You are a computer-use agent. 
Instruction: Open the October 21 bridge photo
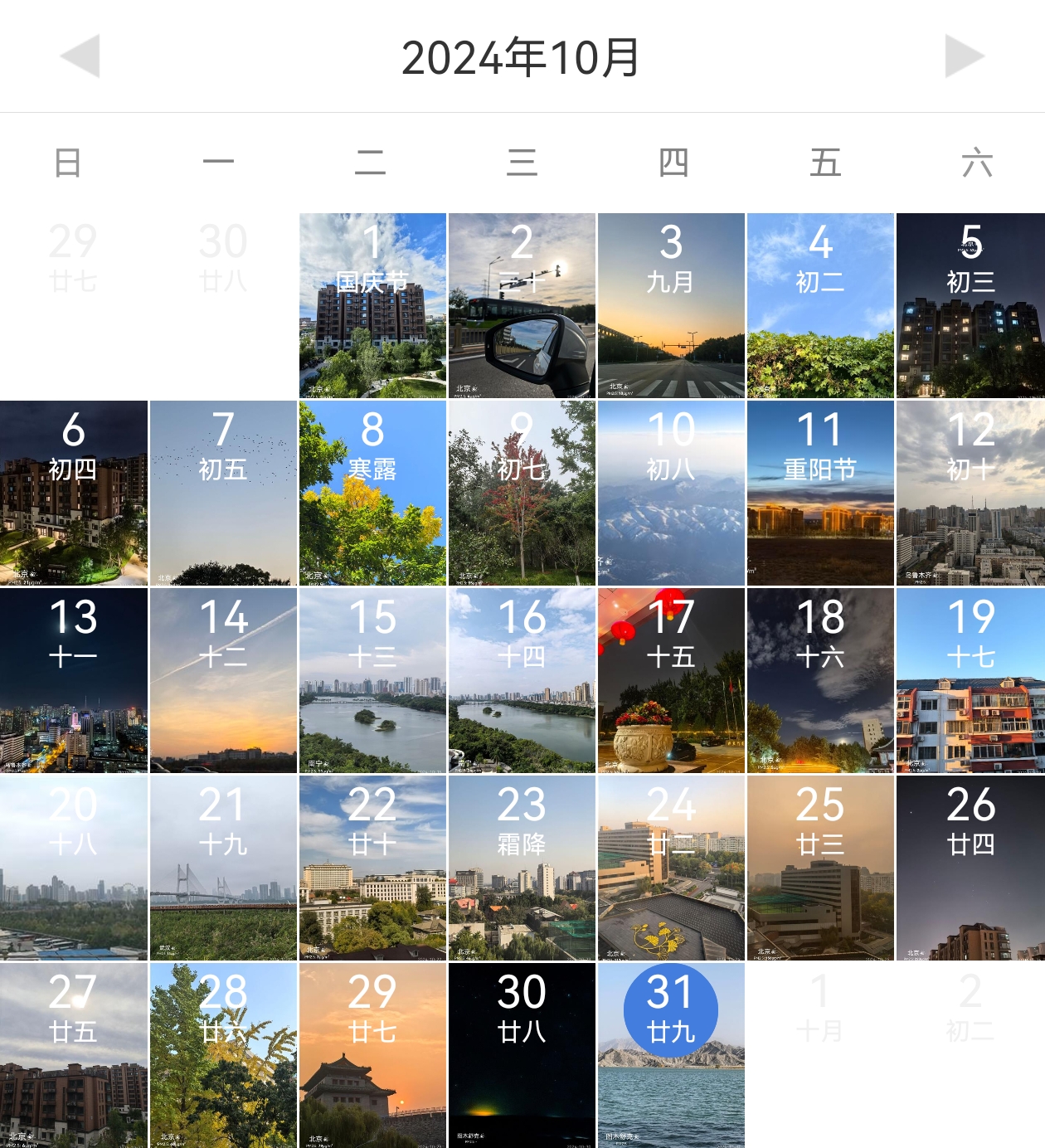[x=223, y=868]
